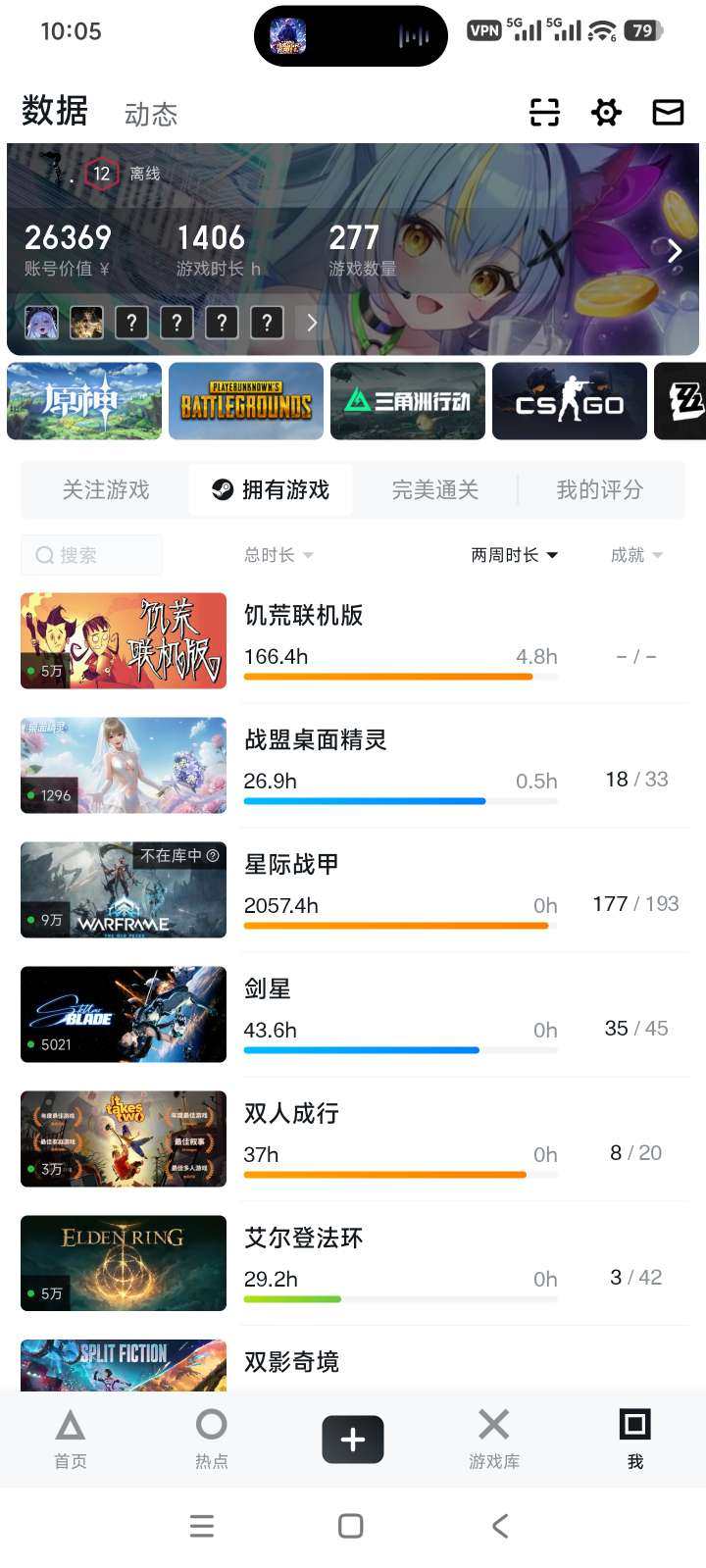Select the CS:GO game banner
The width and height of the screenshot is (706, 1568).
(569, 400)
